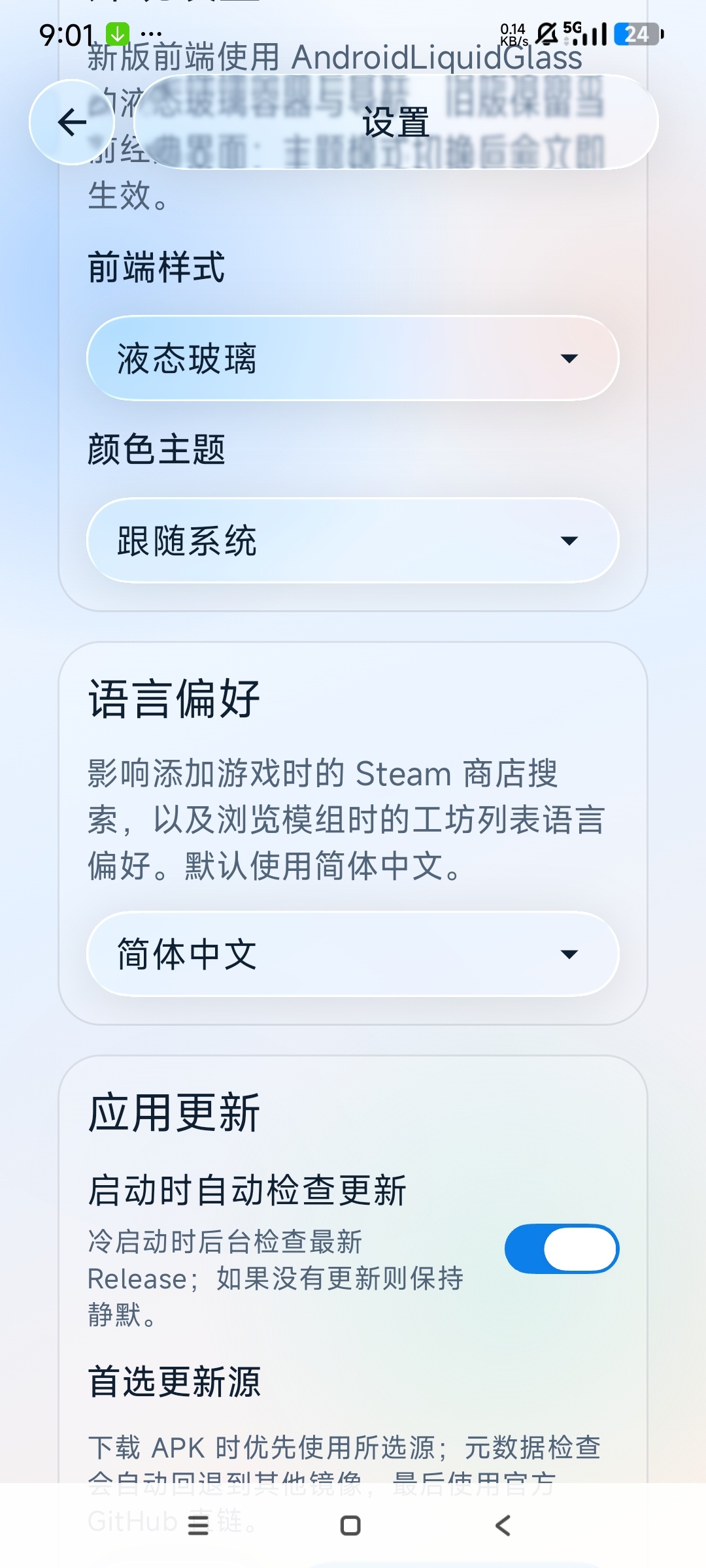Open the 颜色主题 dropdown showing 跟随系统
706x1568 pixels.
353,540
